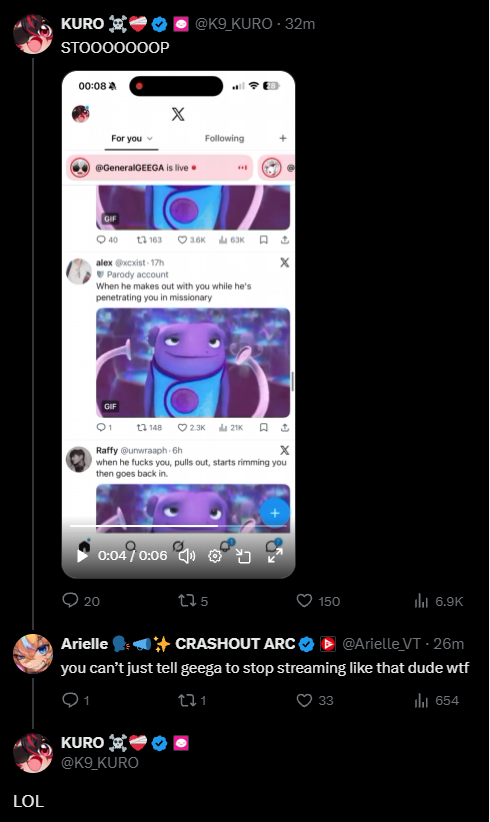Seek using the video progress bar
The image size is (490, 822).
(x=178, y=525)
